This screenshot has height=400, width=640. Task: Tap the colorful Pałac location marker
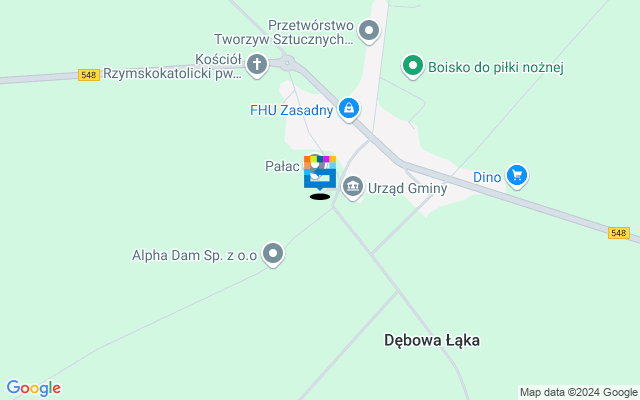point(320,171)
